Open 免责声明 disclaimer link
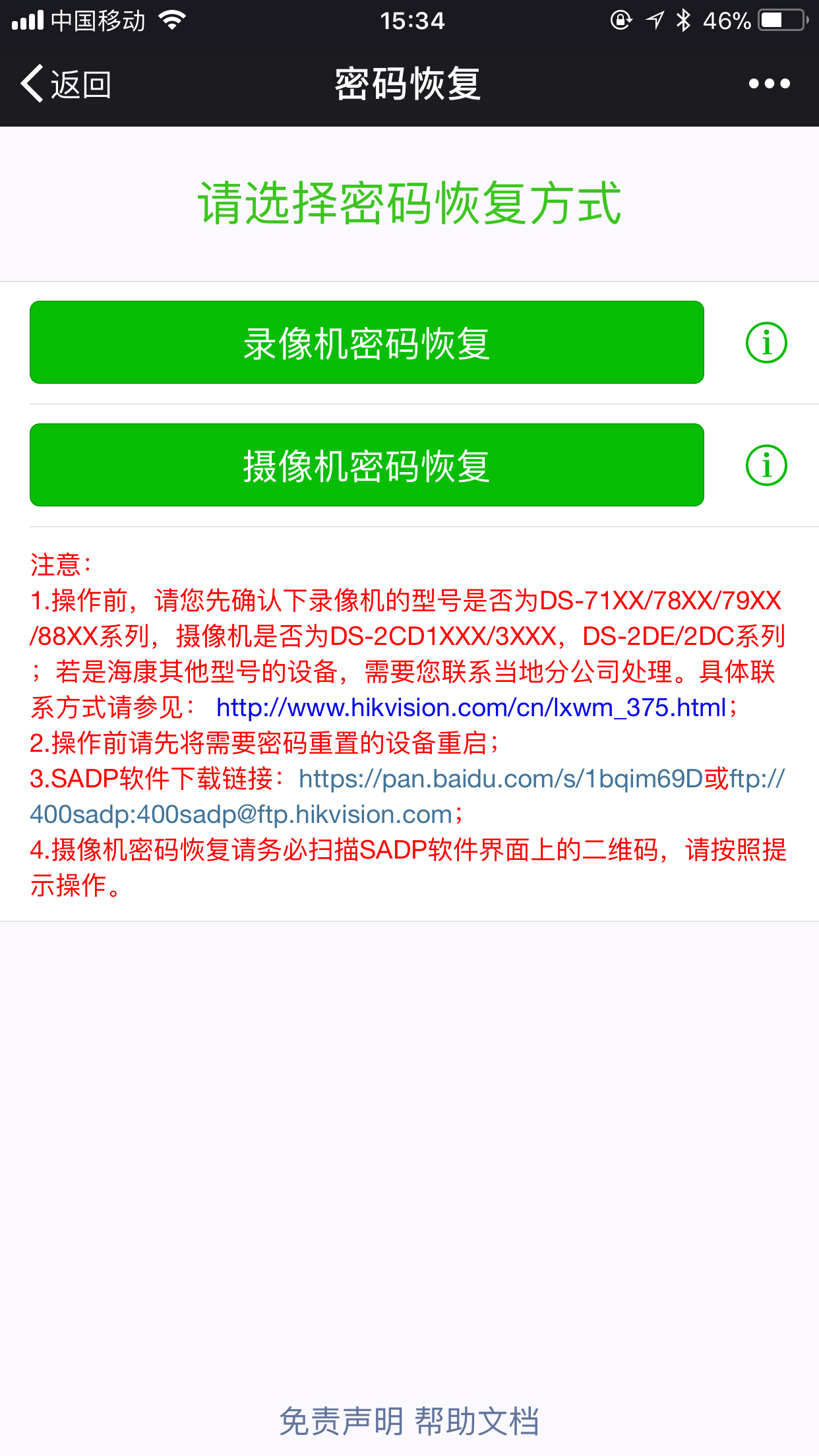The image size is (819, 1456). (341, 1421)
